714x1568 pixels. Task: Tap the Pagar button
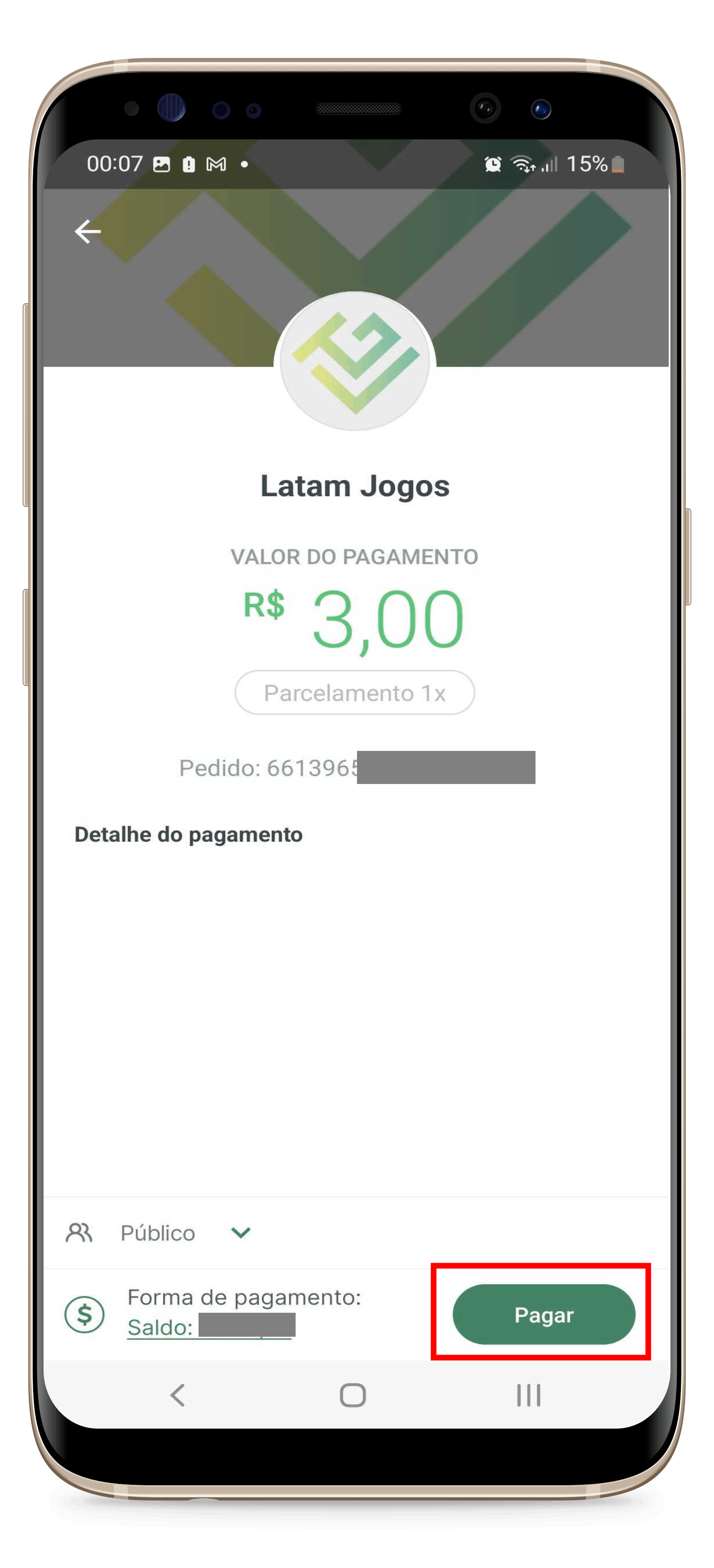tap(543, 1314)
